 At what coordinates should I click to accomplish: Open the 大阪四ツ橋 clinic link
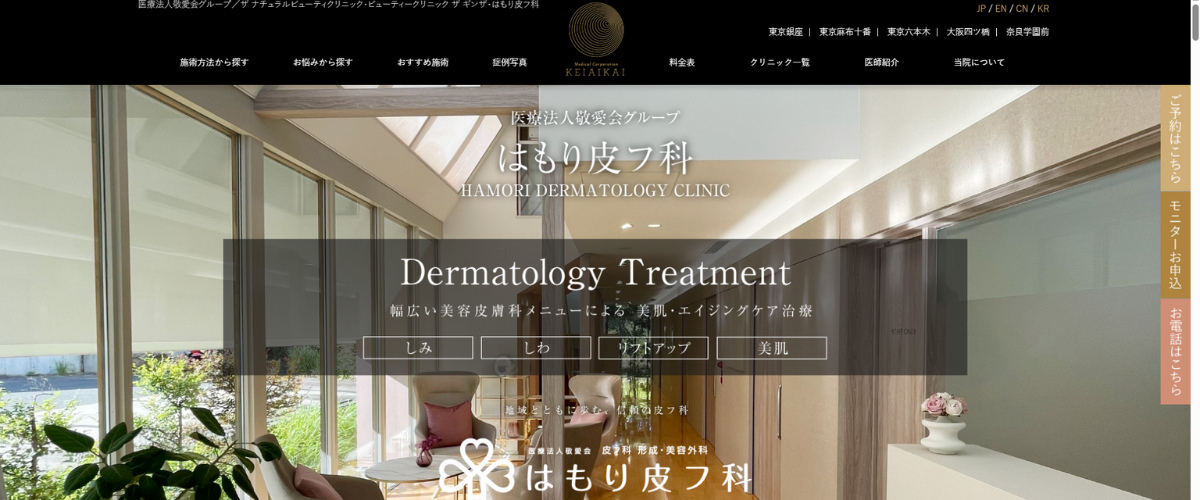tap(968, 32)
